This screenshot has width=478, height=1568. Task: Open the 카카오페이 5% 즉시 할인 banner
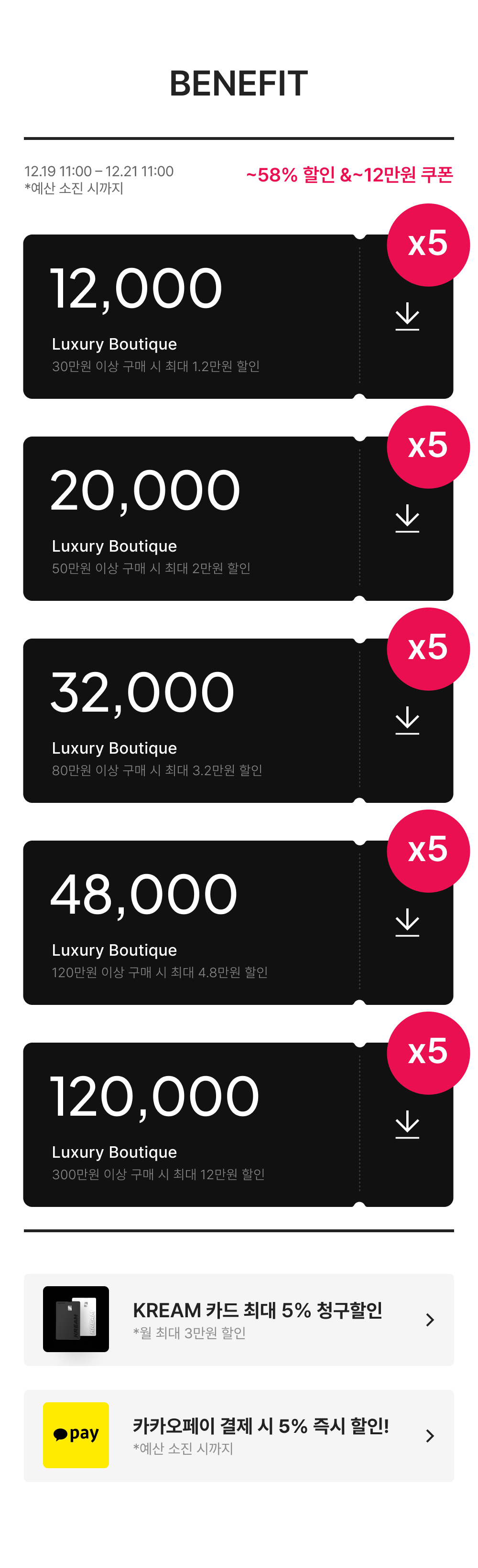coord(239,1435)
